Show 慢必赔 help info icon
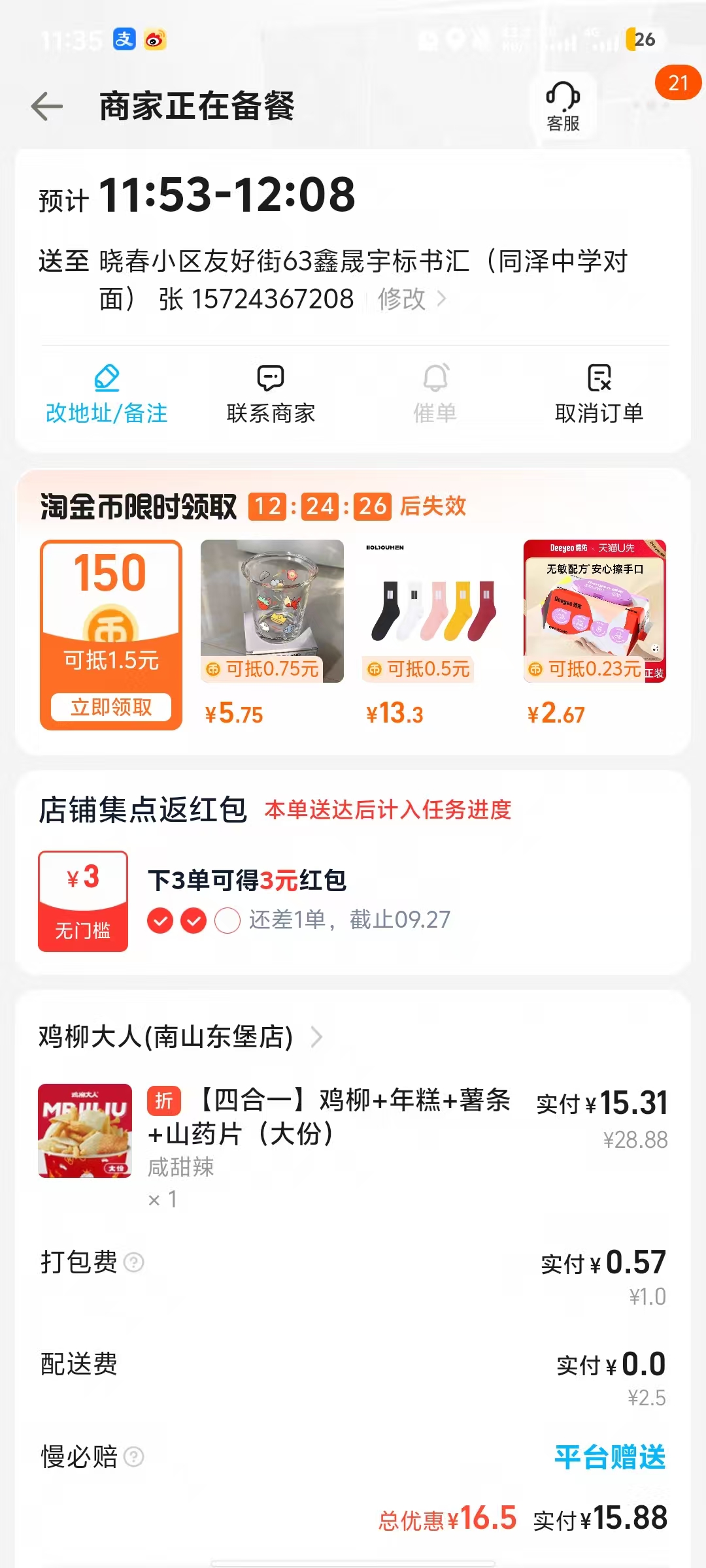This screenshot has height=1568, width=706. coord(134,1457)
